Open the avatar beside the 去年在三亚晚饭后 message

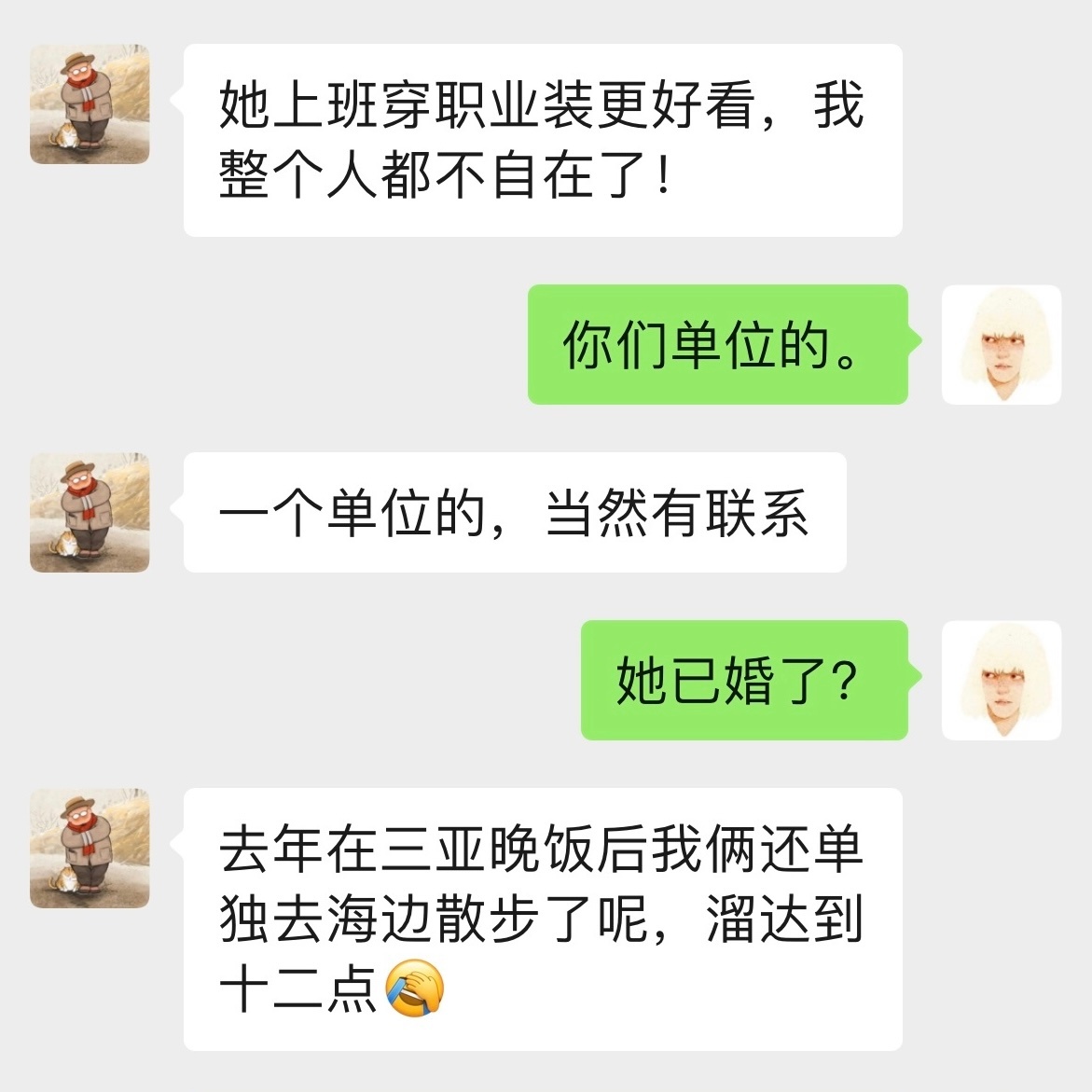(90, 848)
